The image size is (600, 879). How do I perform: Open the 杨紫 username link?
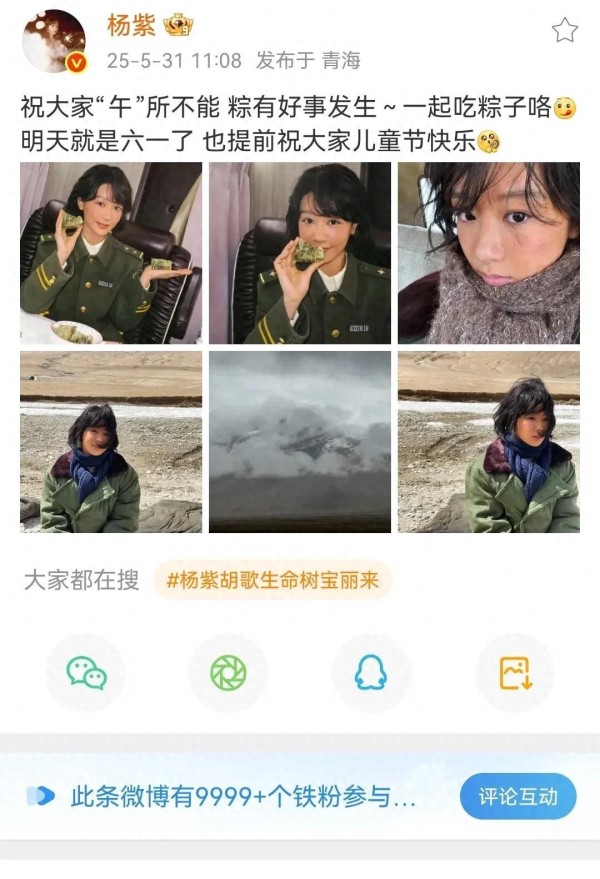pyautogui.click(x=132, y=26)
